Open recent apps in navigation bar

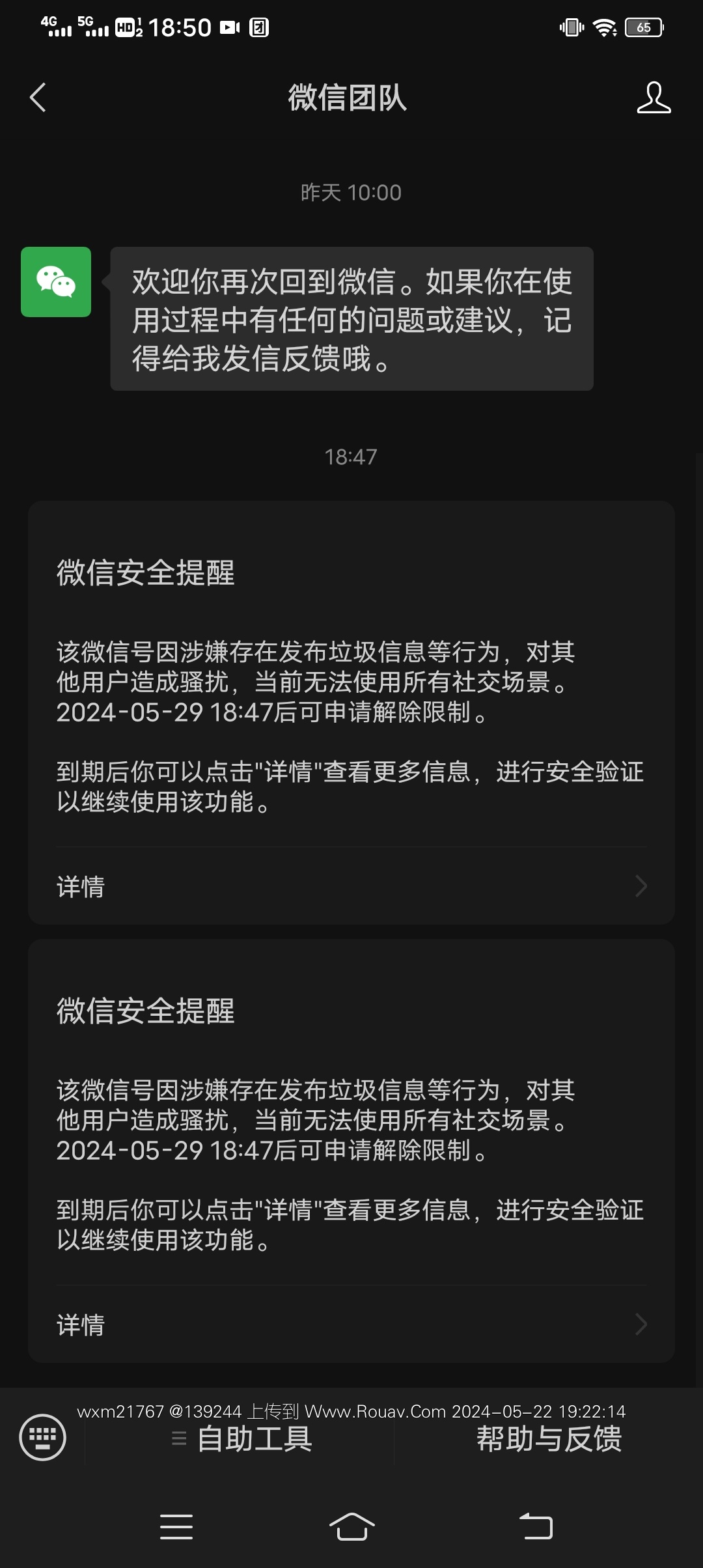coord(176,1526)
